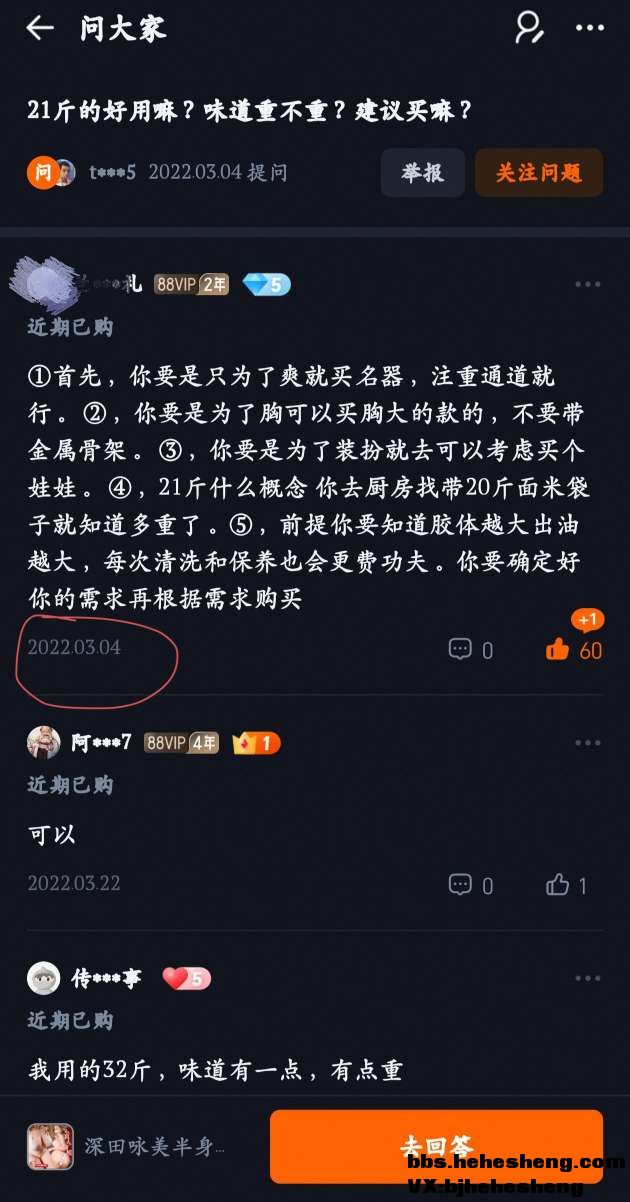Comment on 阿***7's answer
Viewport: 630px width, 1202px height.
pyautogui.click(x=470, y=885)
